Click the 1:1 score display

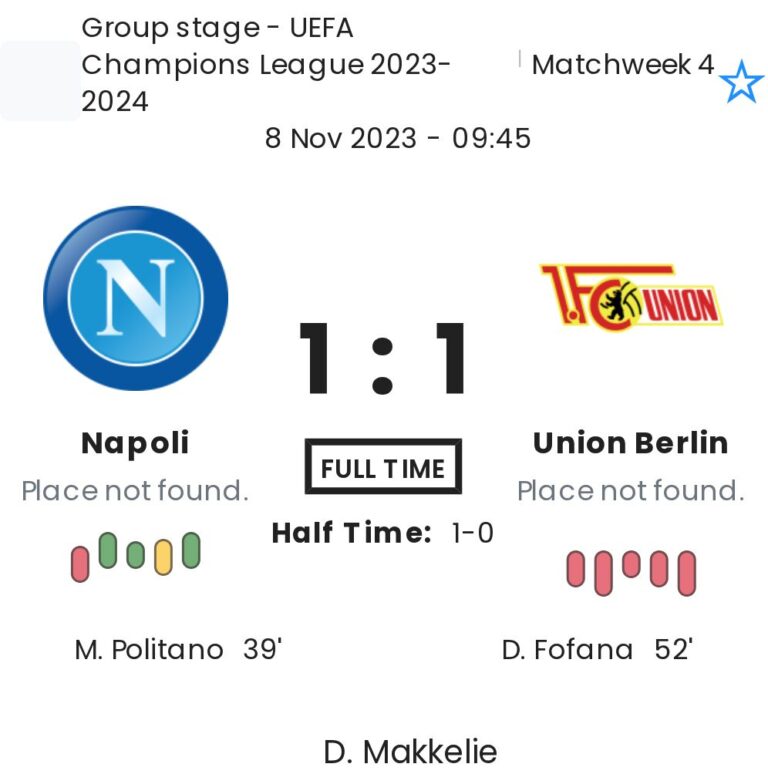[384, 362]
